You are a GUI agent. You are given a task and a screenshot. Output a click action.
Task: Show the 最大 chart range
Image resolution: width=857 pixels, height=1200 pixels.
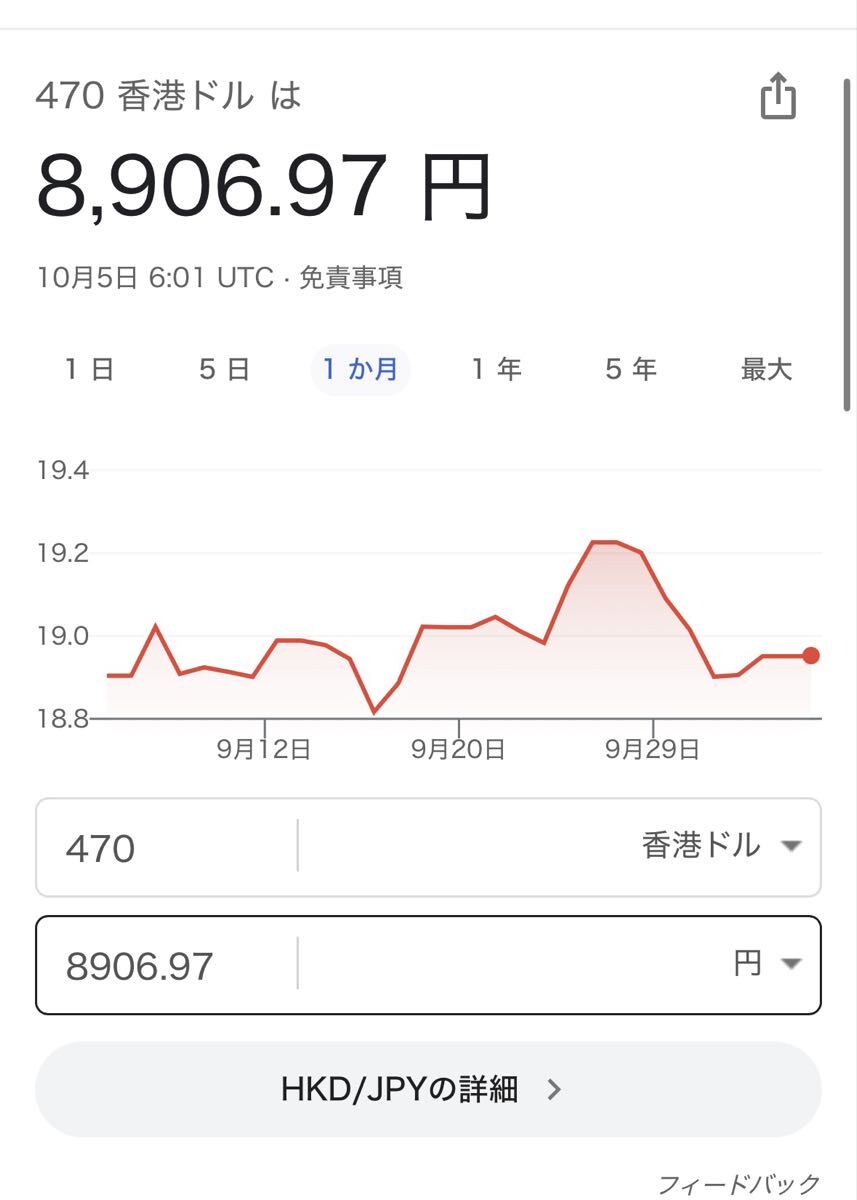[766, 370]
